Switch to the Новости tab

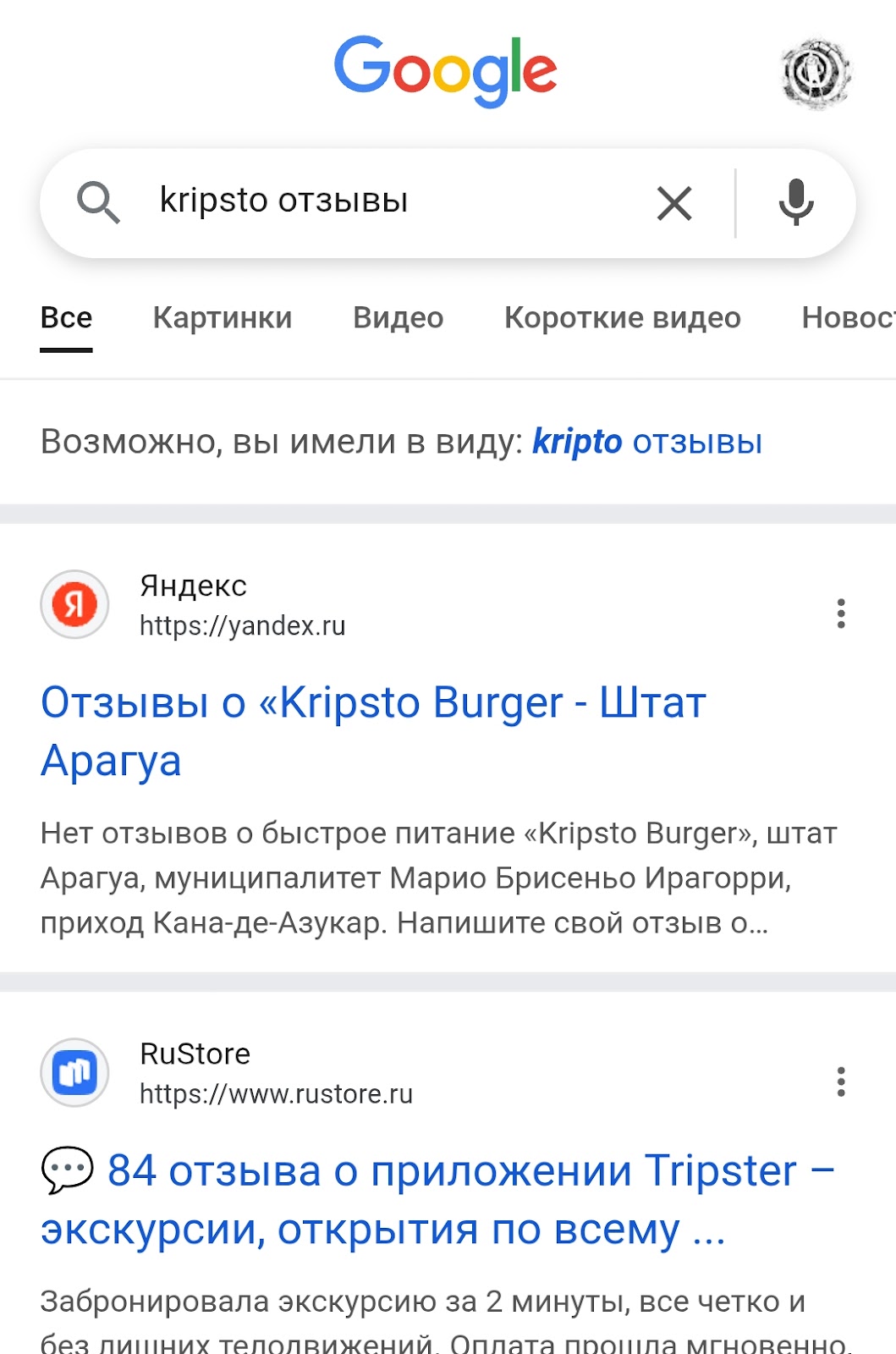click(846, 318)
